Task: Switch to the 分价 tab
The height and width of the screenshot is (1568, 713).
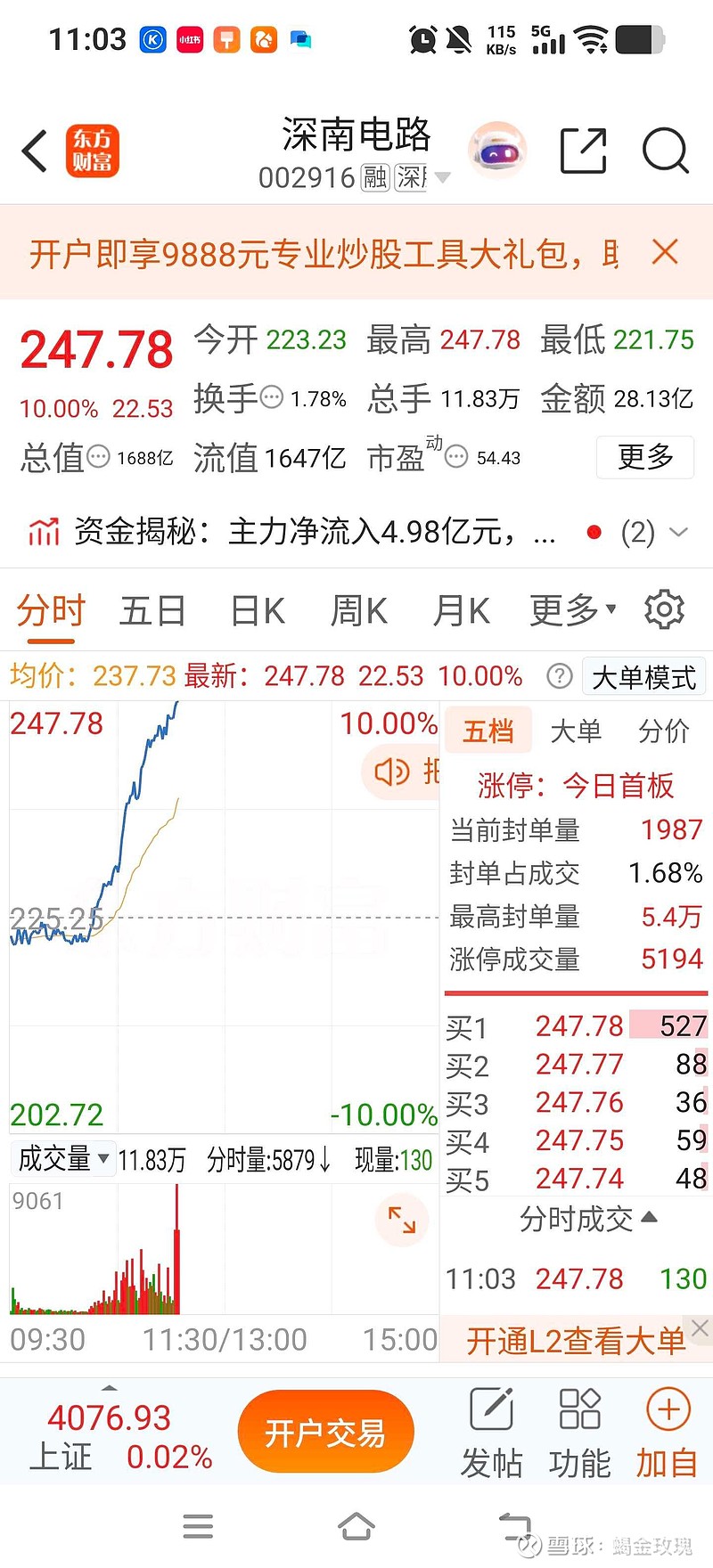Action: coord(663,731)
